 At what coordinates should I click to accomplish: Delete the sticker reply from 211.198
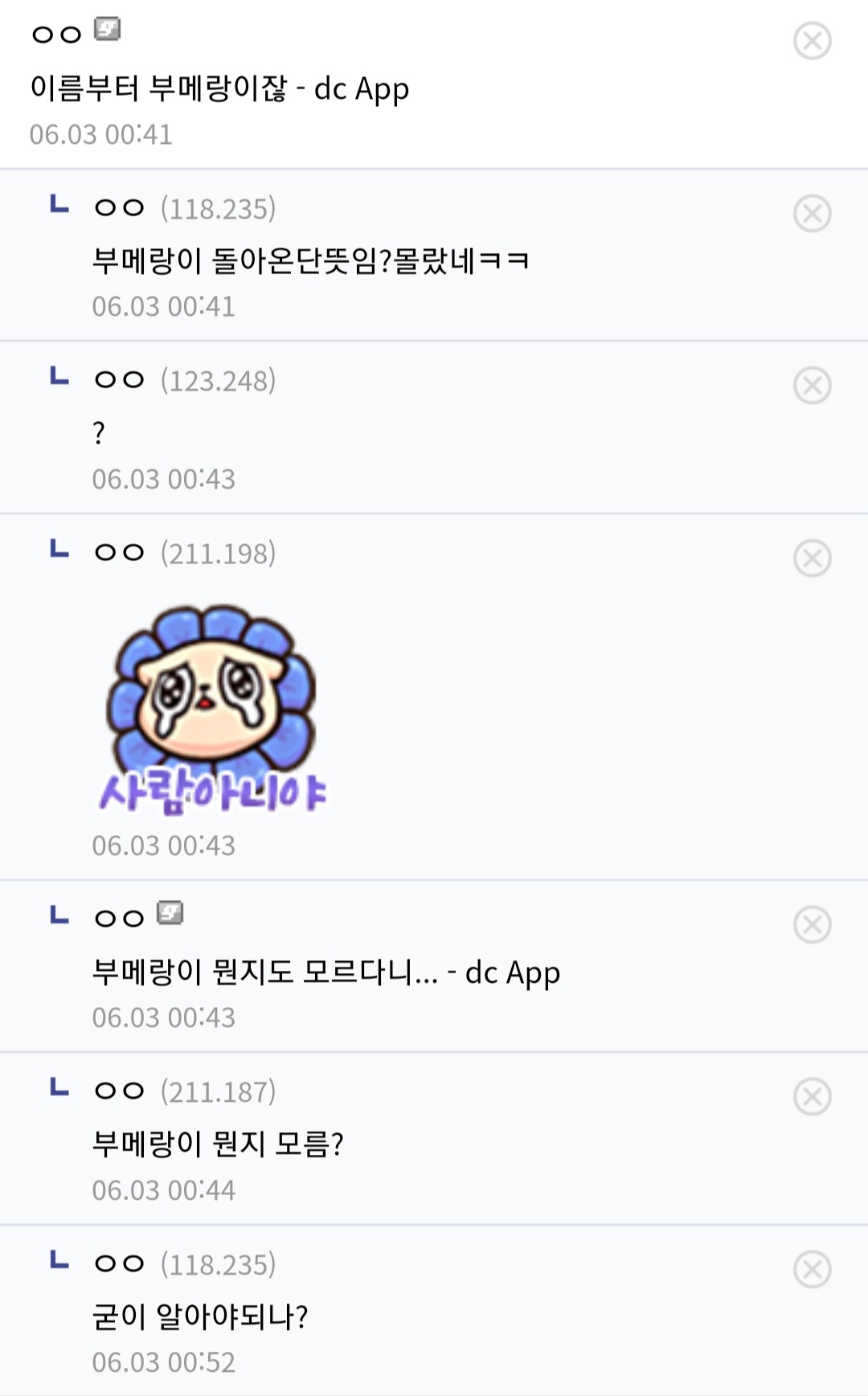[x=812, y=559]
